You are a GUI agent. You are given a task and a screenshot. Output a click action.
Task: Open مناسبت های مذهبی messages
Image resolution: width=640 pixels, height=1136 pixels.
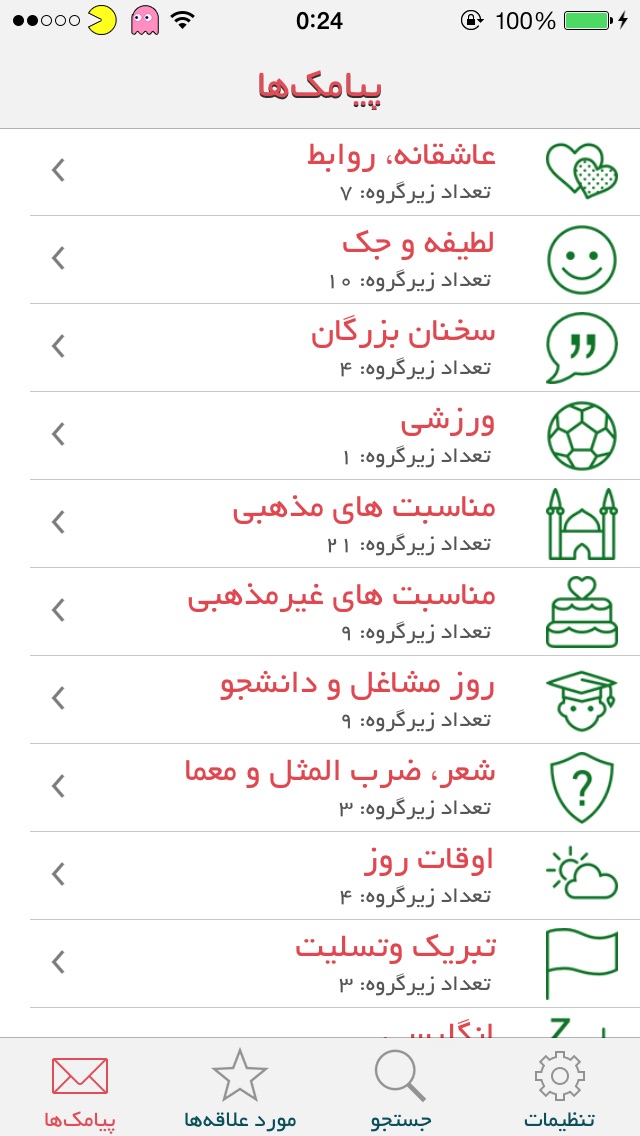click(320, 524)
